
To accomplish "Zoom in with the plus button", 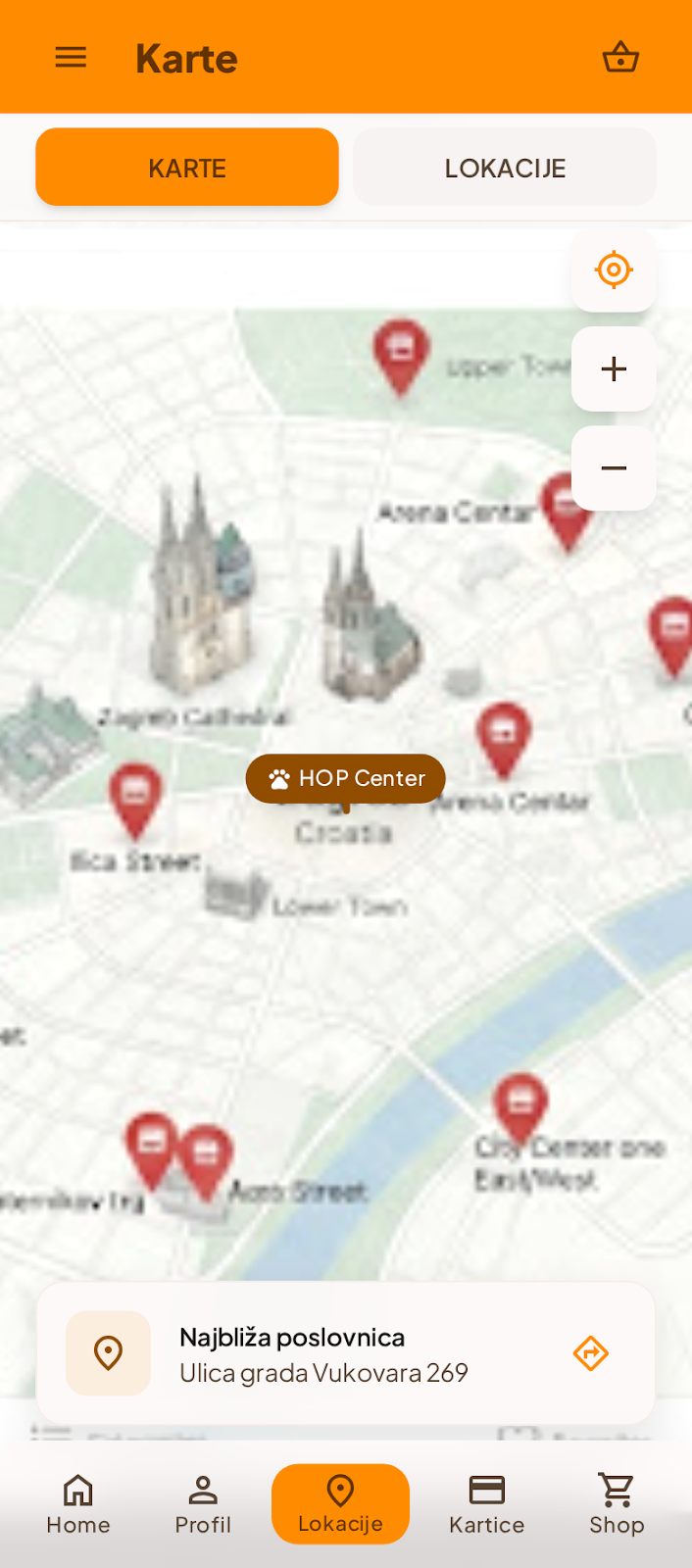I will click(x=614, y=369).
